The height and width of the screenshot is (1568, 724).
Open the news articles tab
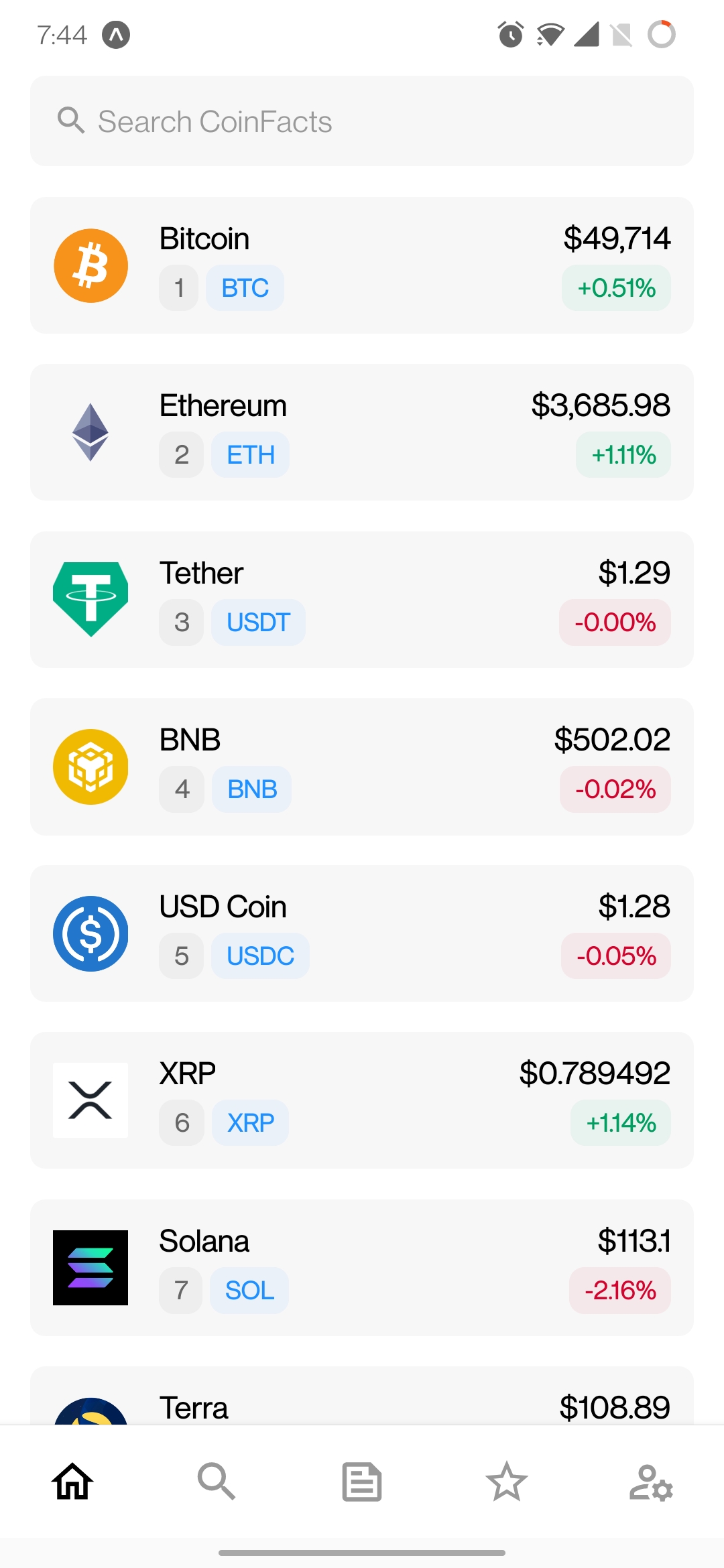click(x=362, y=1482)
